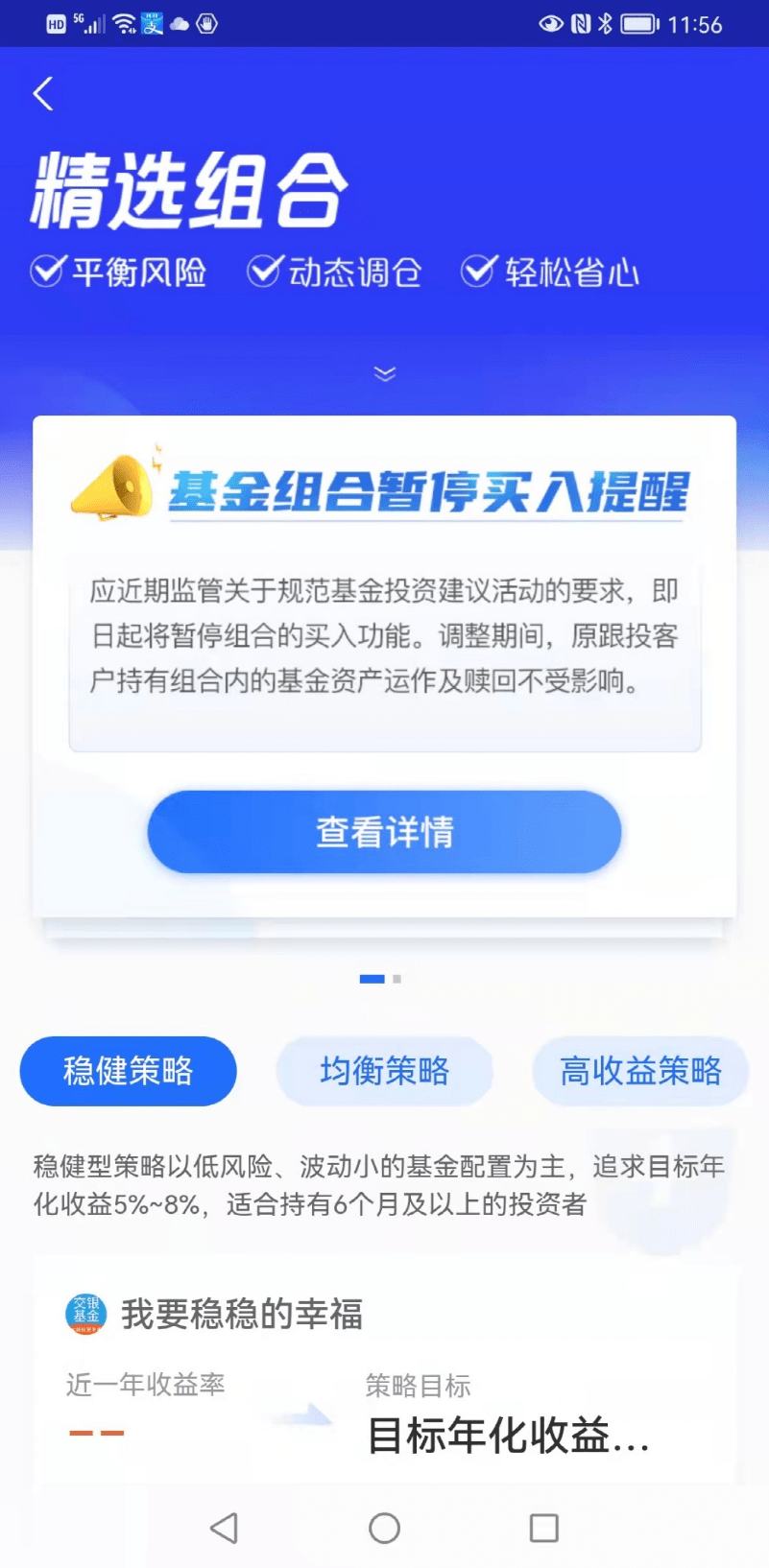Switch to the 均衡策略 tab
Screen dimensions: 769x1568
coord(384,1072)
